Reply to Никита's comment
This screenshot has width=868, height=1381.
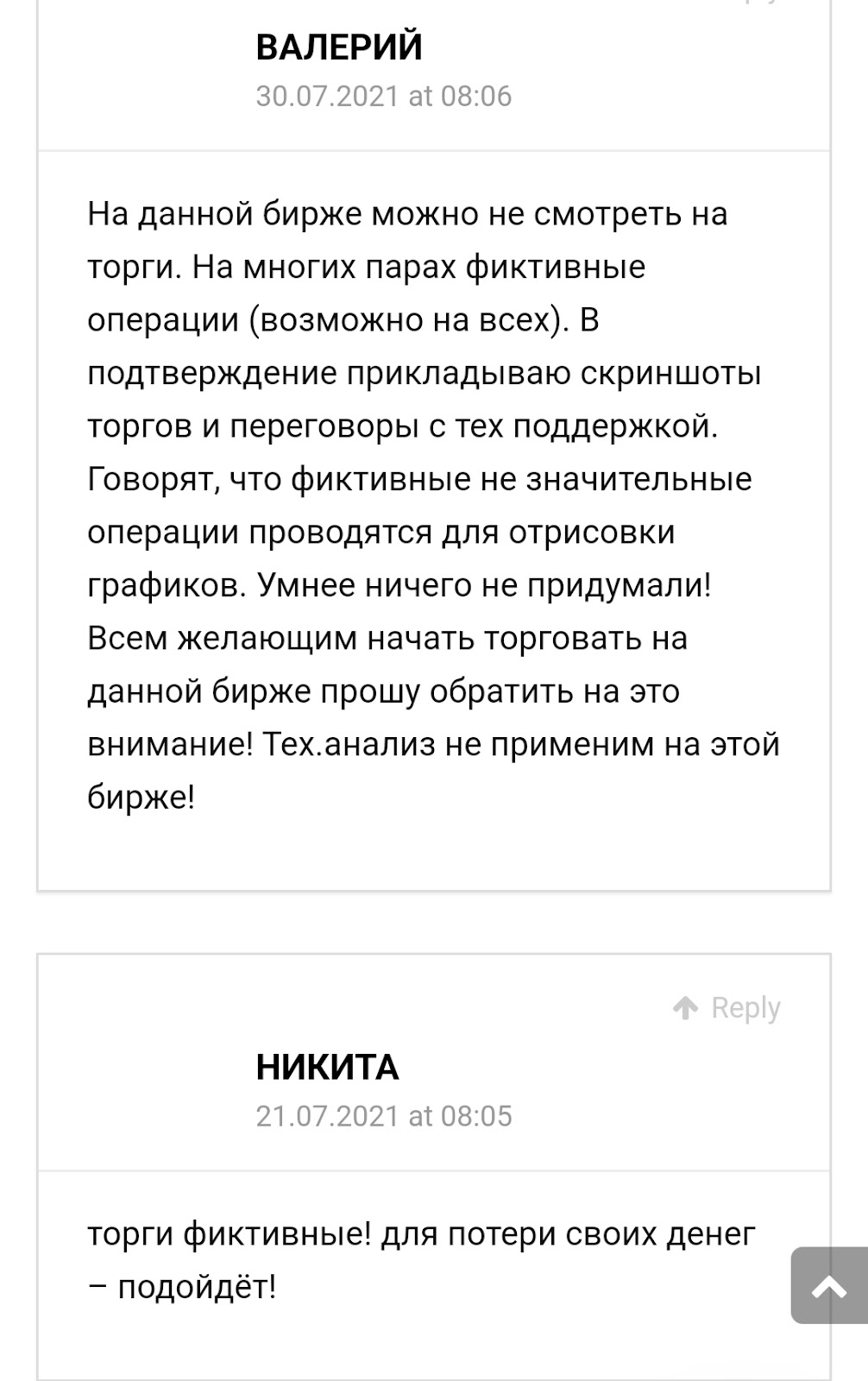[x=726, y=1007]
